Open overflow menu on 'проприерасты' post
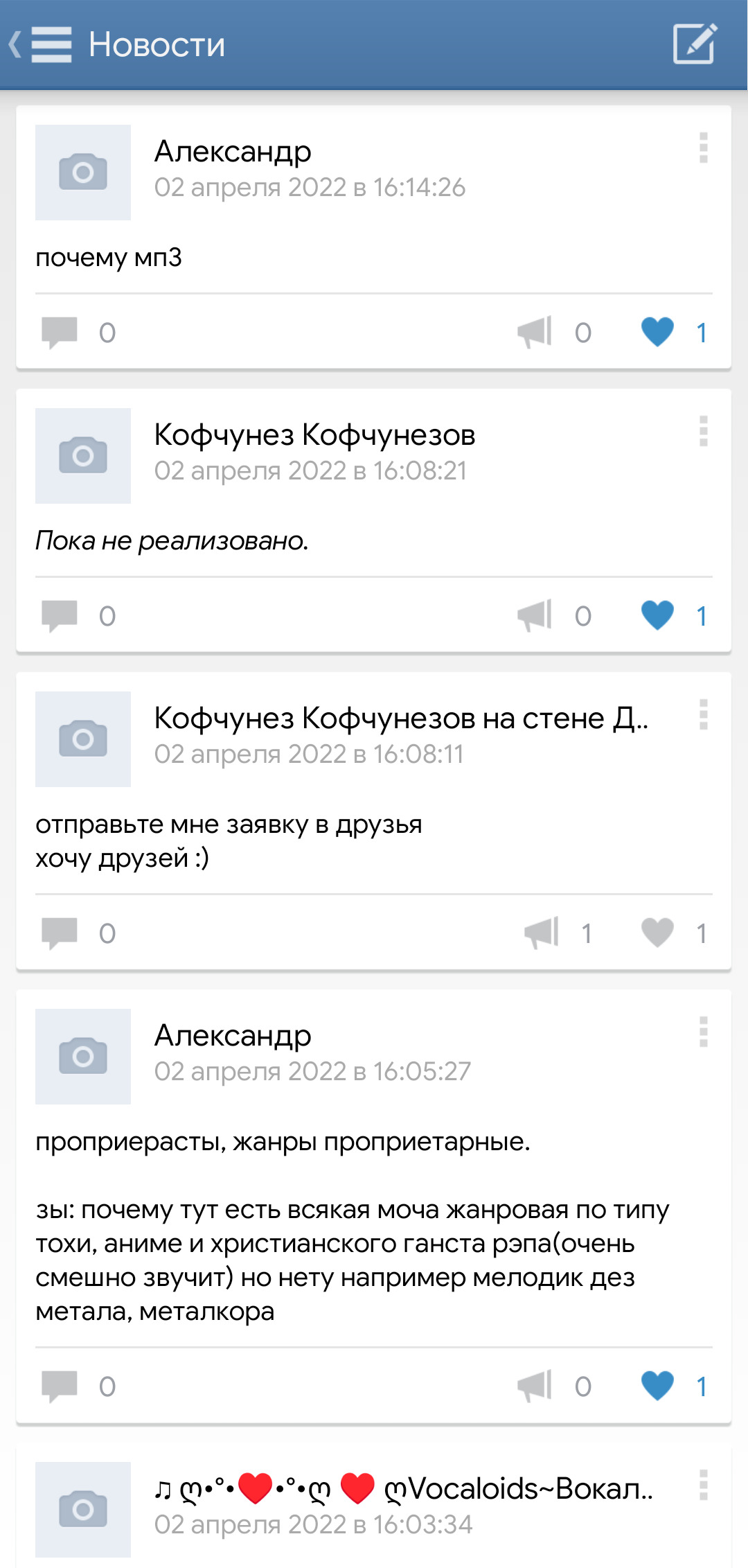748x1568 pixels. (x=703, y=1032)
